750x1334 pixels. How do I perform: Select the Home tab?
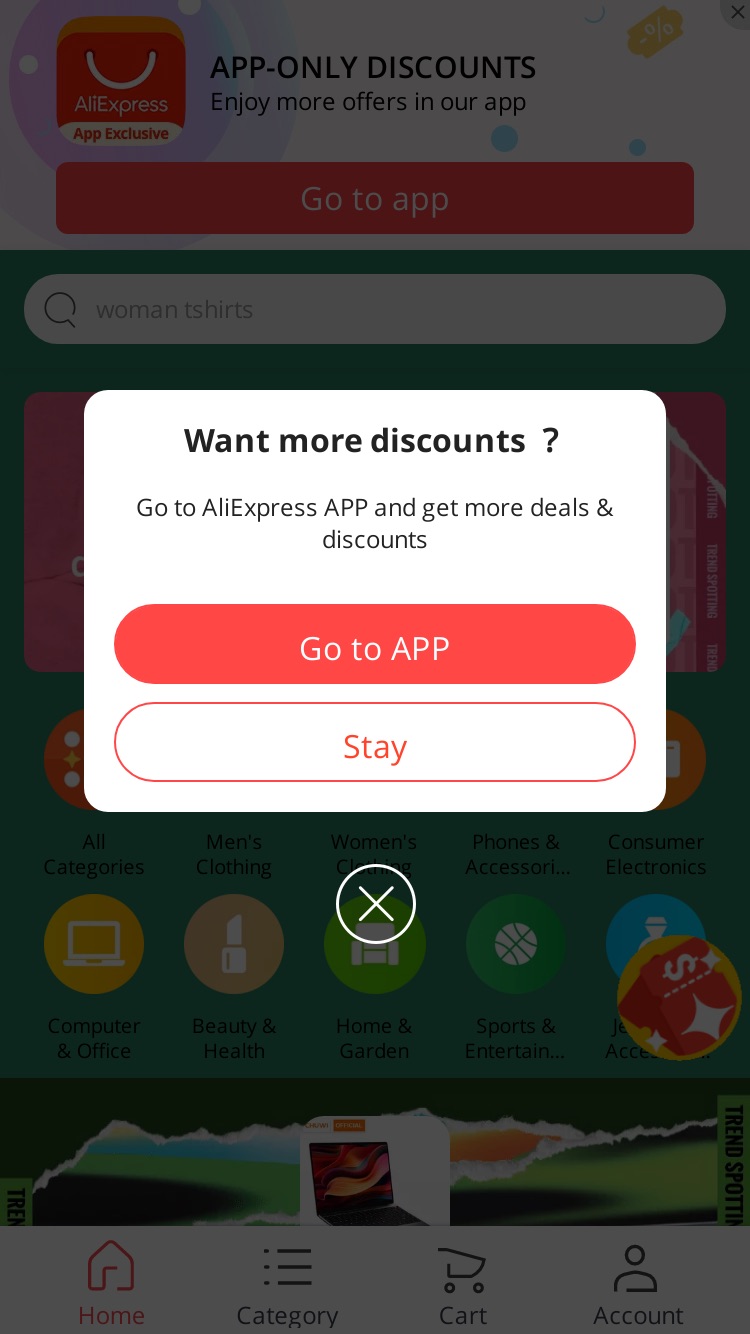click(x=111, y=1285)
